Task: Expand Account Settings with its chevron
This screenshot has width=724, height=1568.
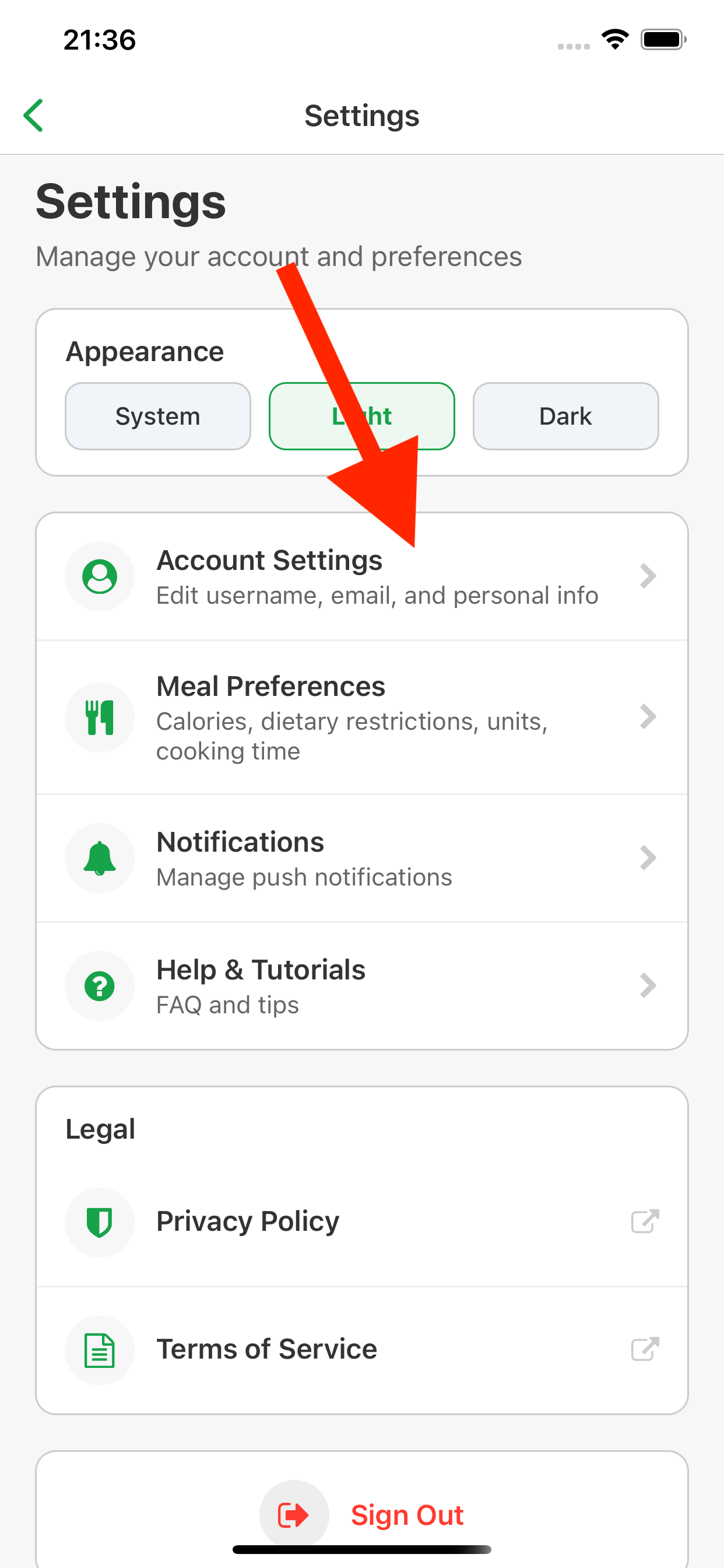Action: pyautogui.click(x=649, y=576)
